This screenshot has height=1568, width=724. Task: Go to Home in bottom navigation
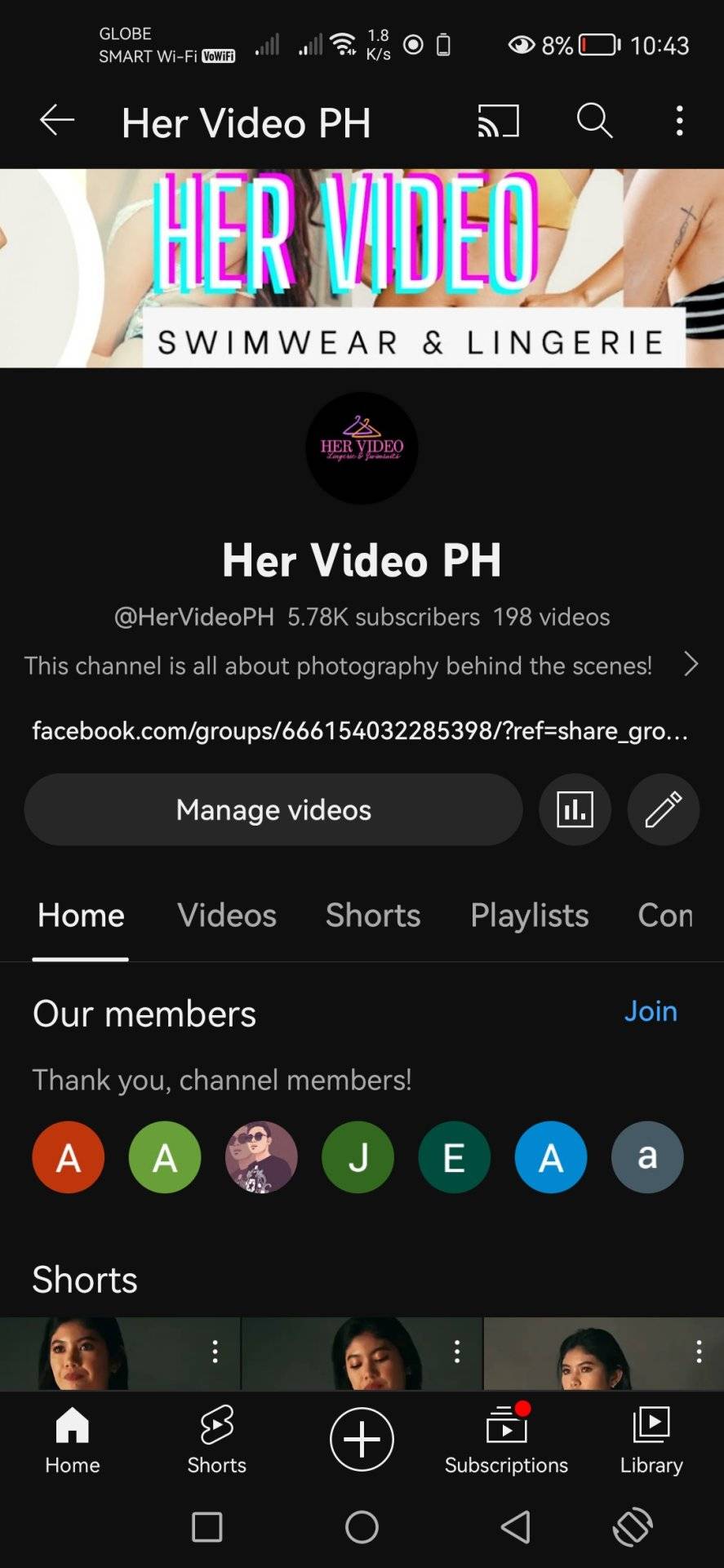73,1440
